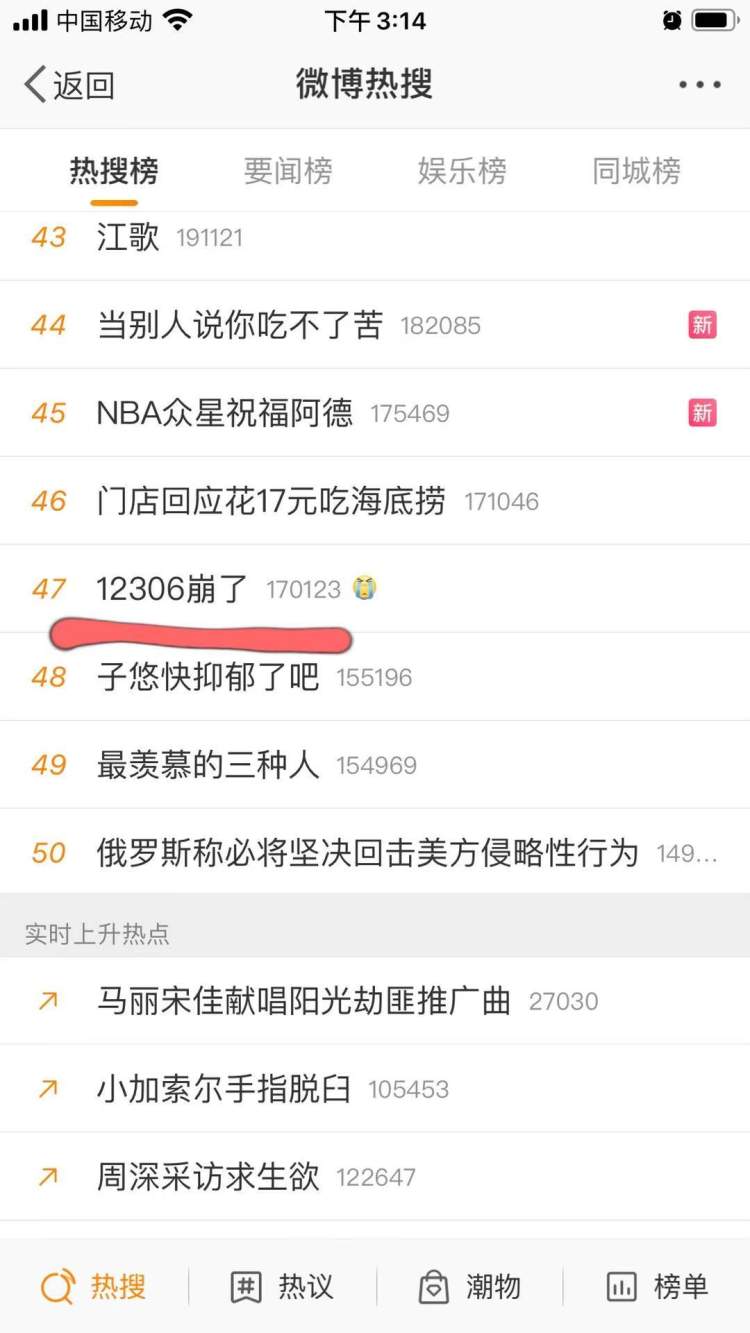Select the 热搜榜 tab
The image size is (750, 1333).
114,171
